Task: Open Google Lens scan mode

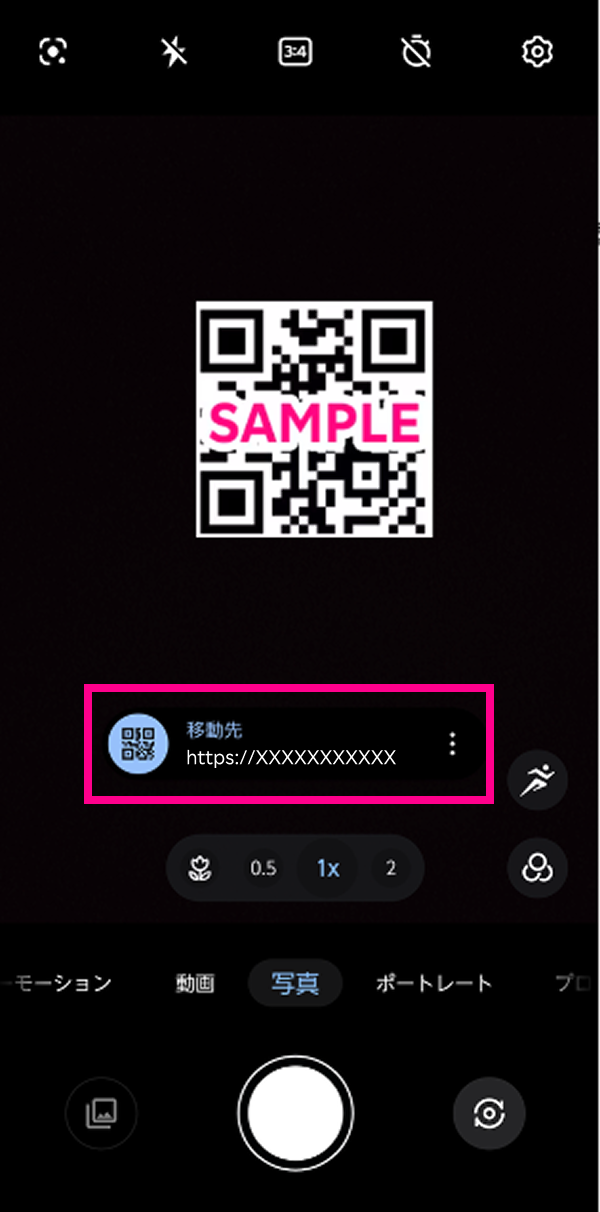Action: pyautogui.click(x=53, y=52)
